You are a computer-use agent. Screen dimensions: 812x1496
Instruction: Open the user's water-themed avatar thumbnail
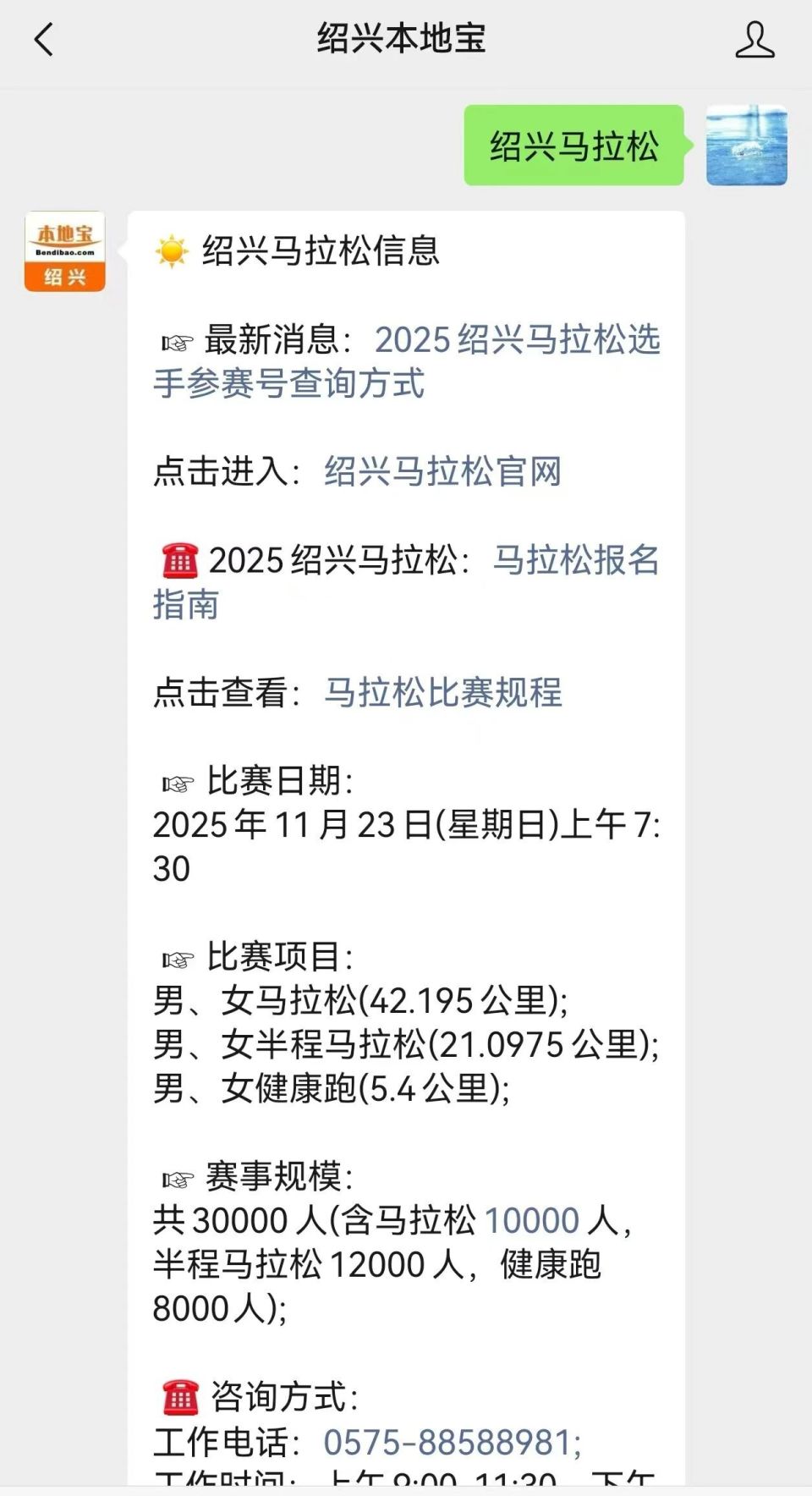pos(745,145)
